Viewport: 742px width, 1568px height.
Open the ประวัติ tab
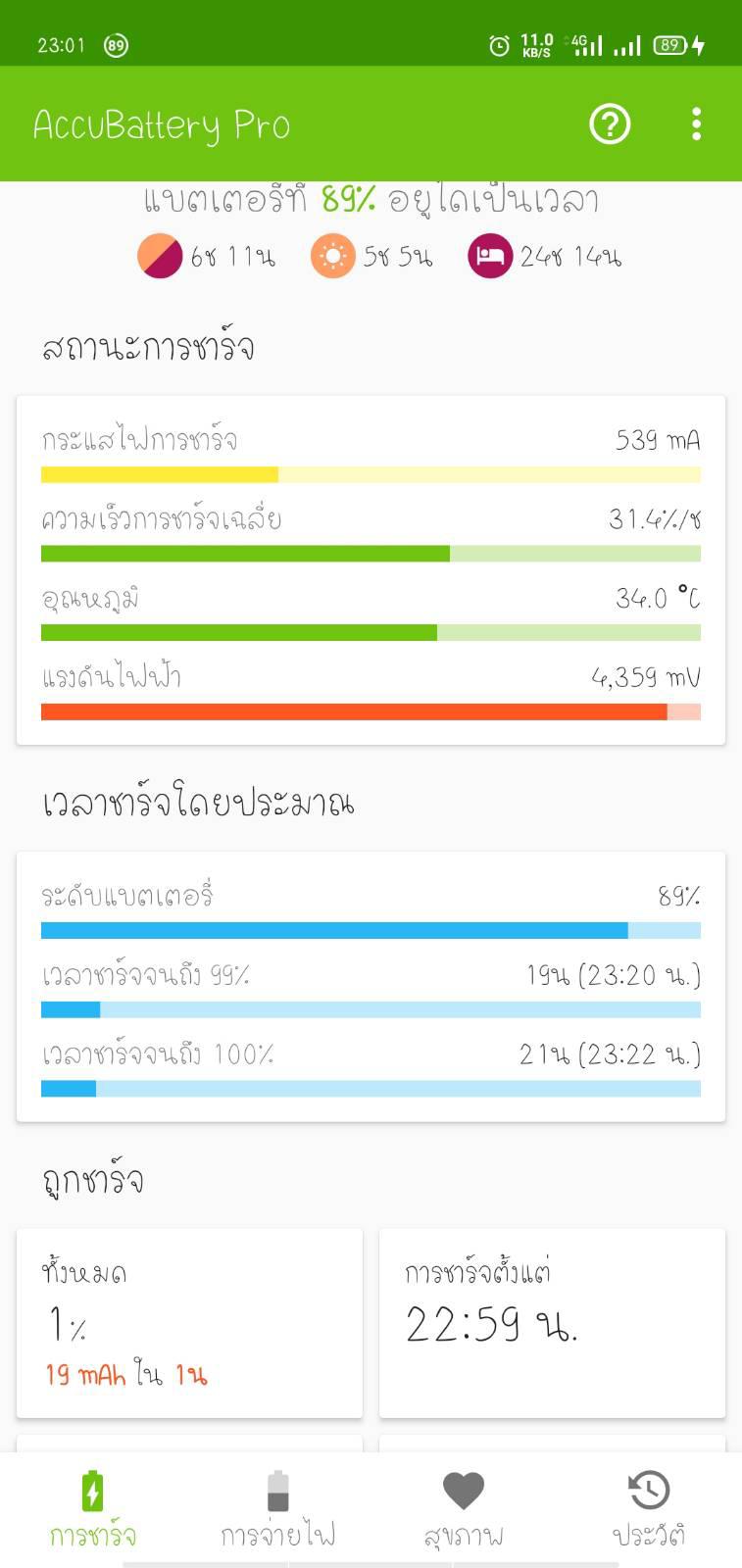[649, 1510]
